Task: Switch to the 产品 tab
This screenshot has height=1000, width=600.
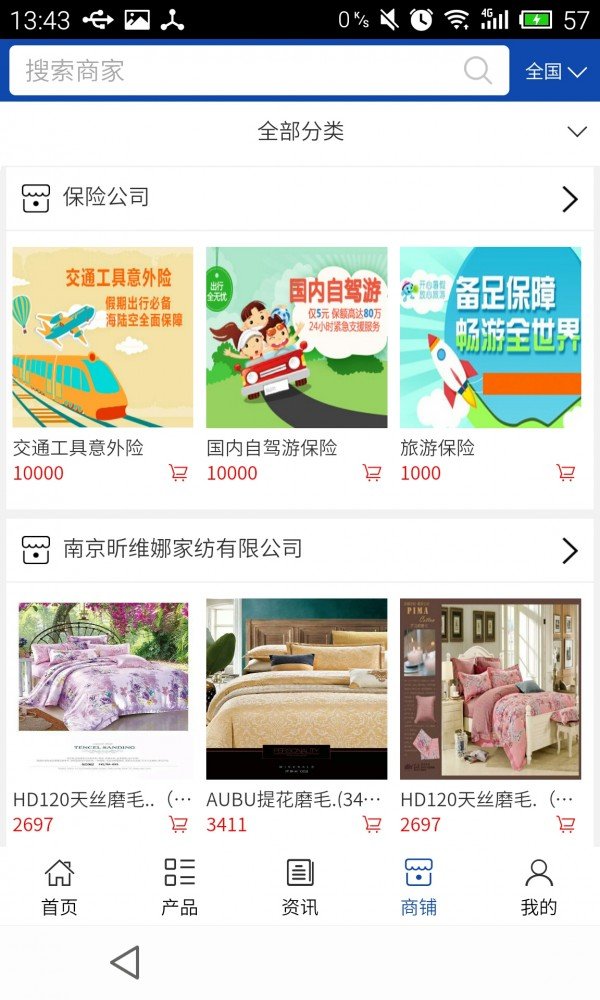Action: click(x=180, y=887)
